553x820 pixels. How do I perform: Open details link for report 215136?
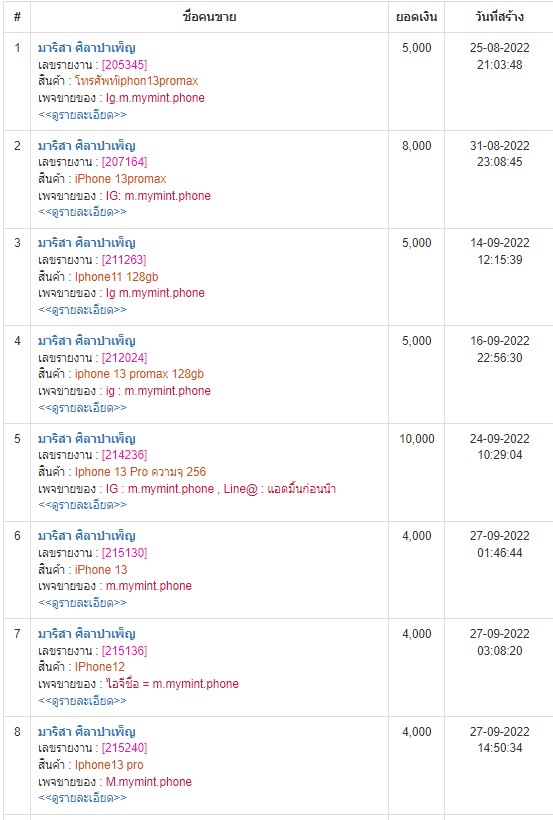(x=82, y=700)
